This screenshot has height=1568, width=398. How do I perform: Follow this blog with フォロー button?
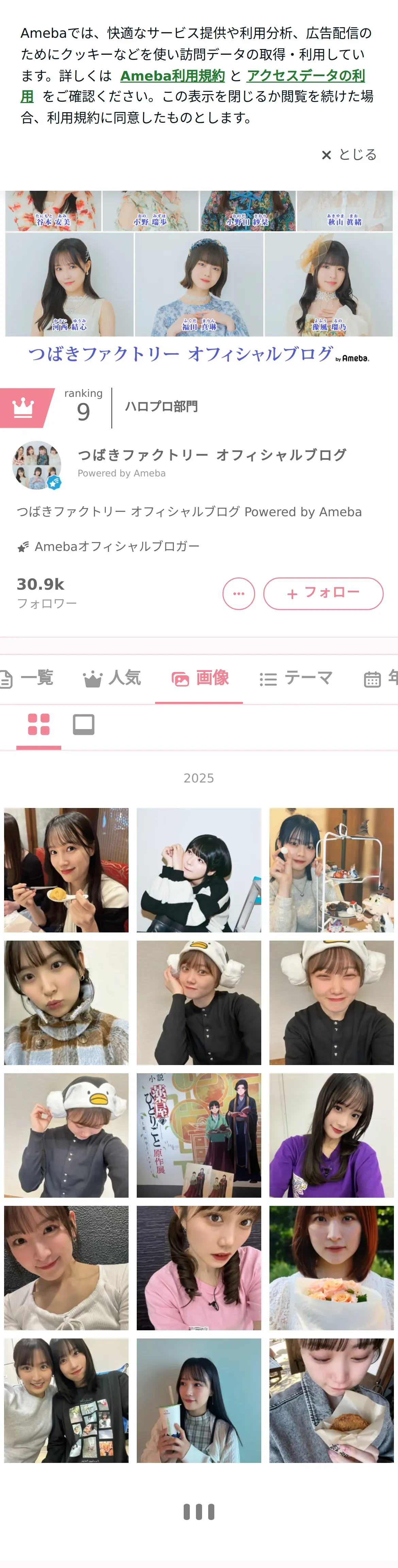click(x=322, y=593)
